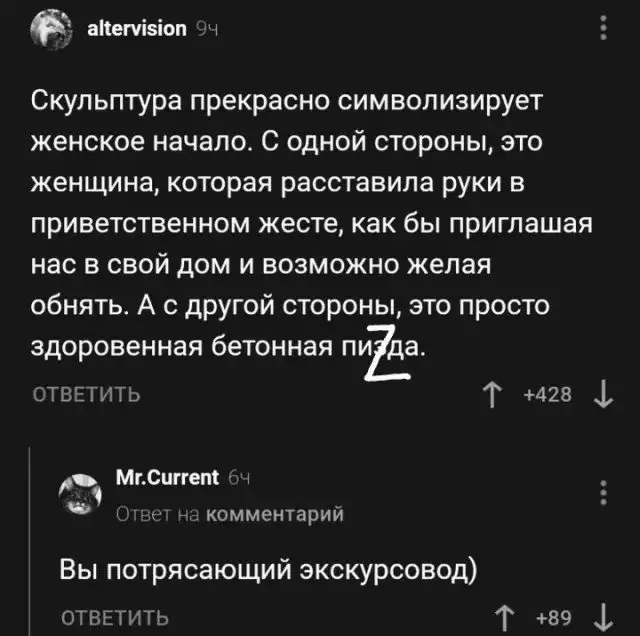Reply to altervision's comment

click(x=88, y=394)
